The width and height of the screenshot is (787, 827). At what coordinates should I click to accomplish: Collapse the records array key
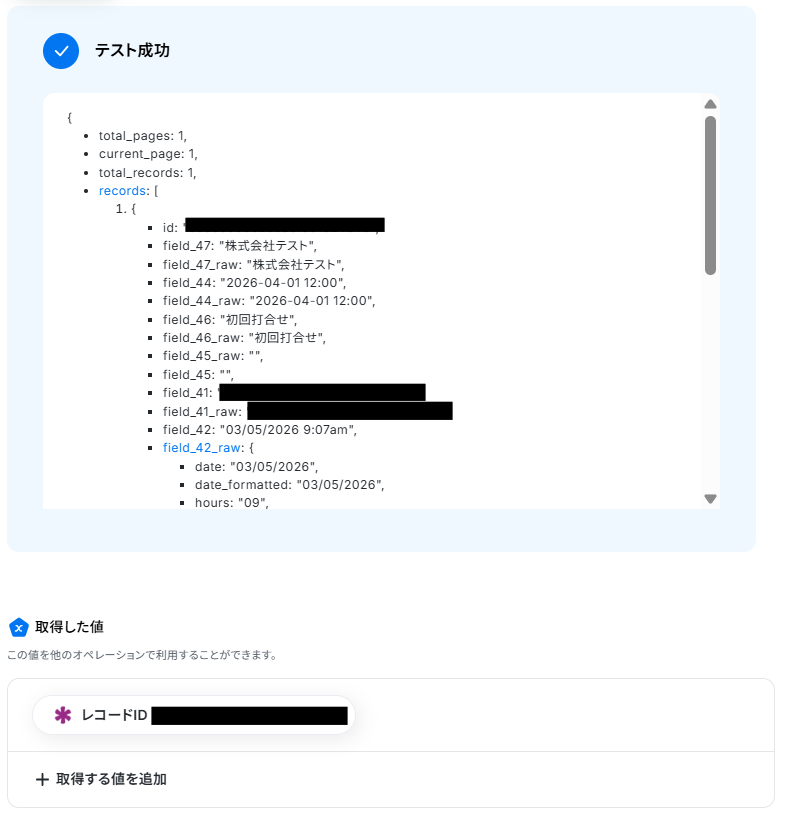pyautogui.click(x=121, y=191)
